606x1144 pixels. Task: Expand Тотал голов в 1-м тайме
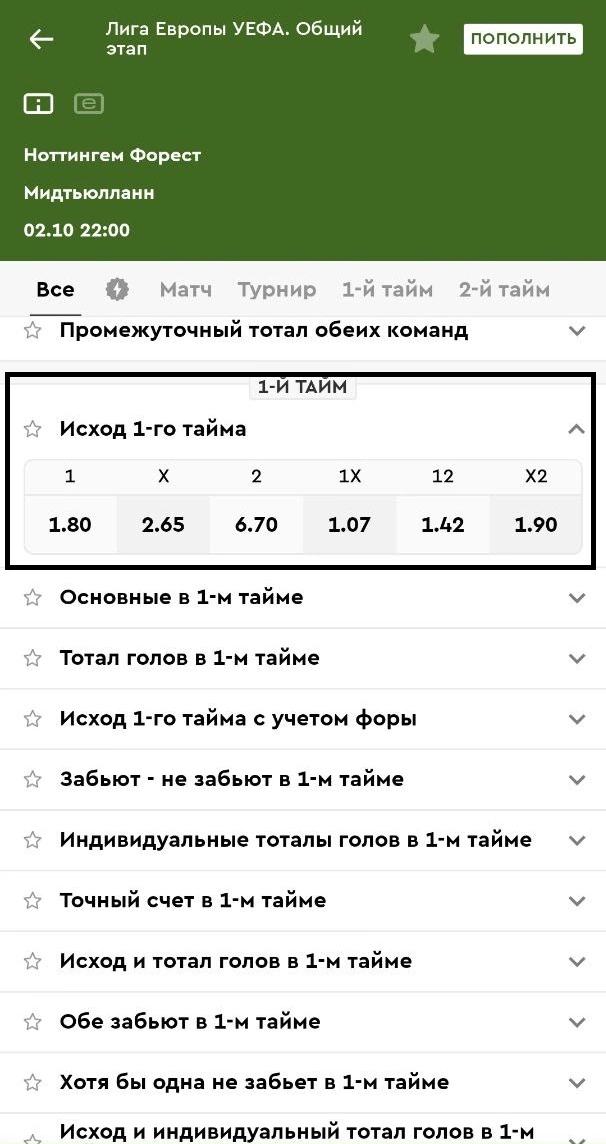pyautogui.click(x=576, y=659)
